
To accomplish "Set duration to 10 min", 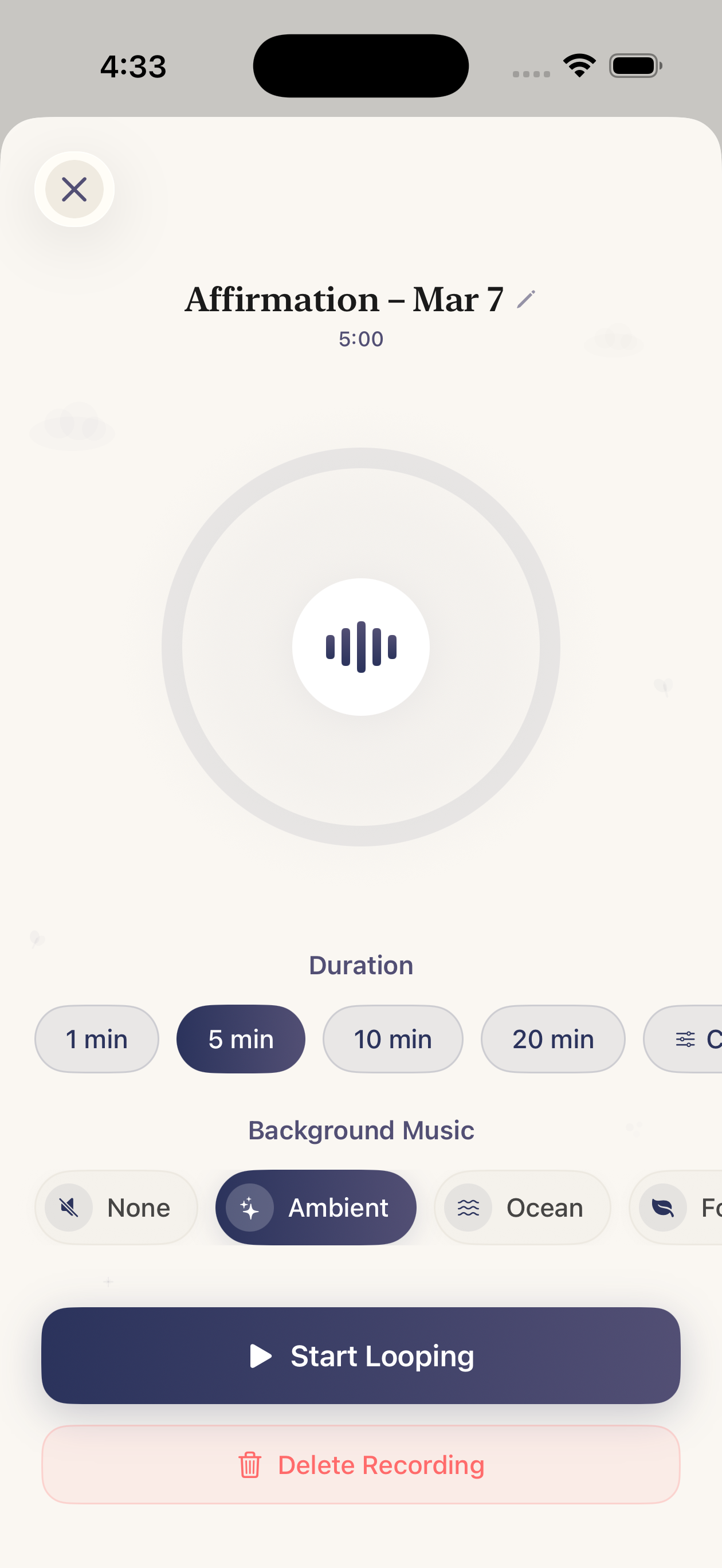I will (x=393, y=1039).
